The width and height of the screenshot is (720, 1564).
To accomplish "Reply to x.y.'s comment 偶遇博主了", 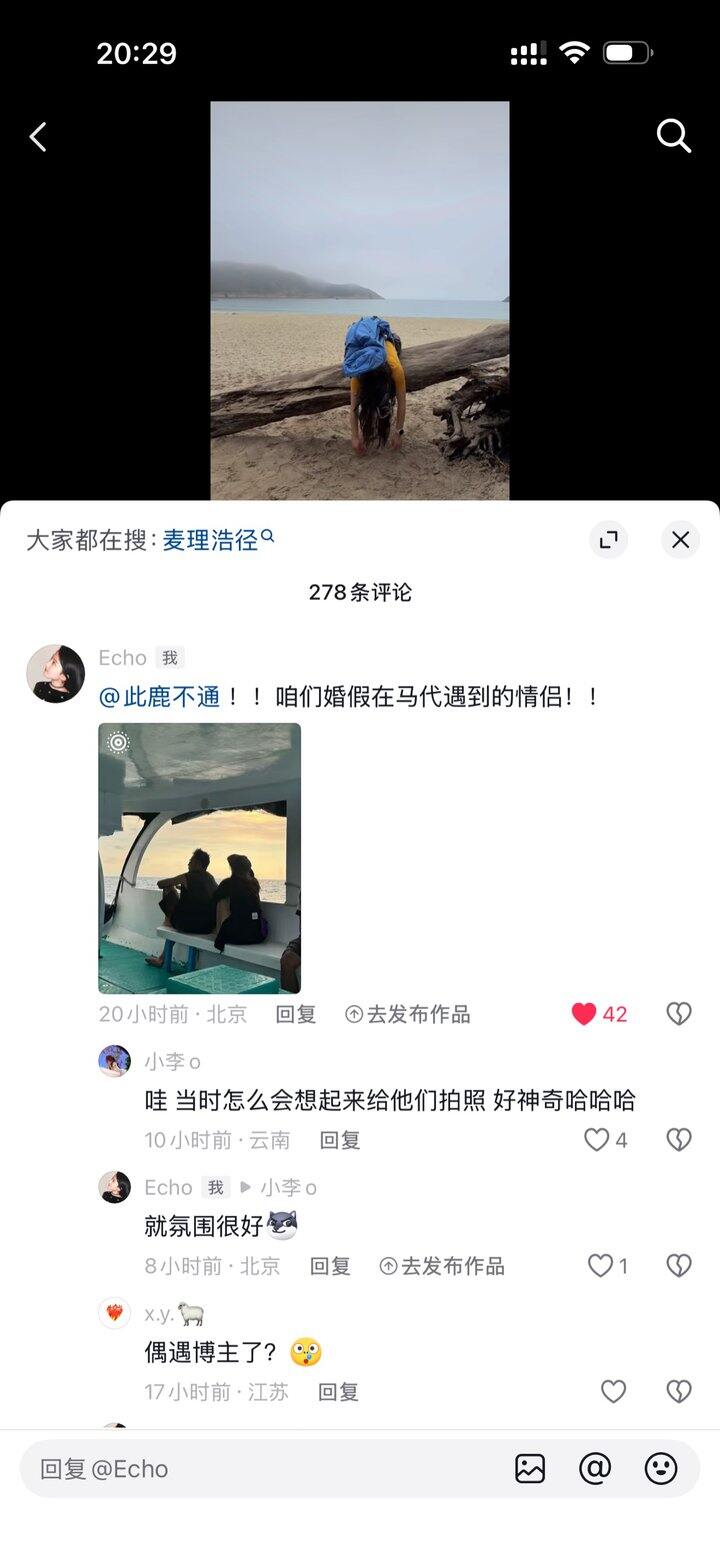I will coord(338,1392).
